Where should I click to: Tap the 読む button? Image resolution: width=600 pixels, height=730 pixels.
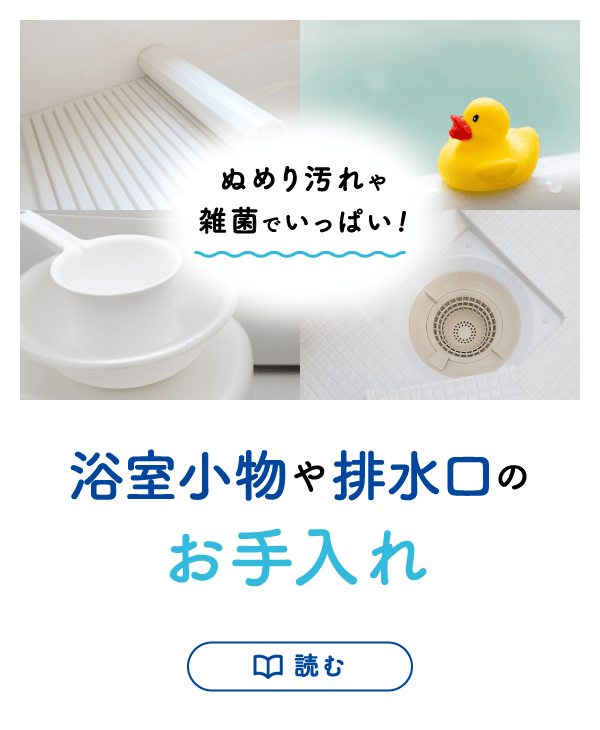(300, 666)
